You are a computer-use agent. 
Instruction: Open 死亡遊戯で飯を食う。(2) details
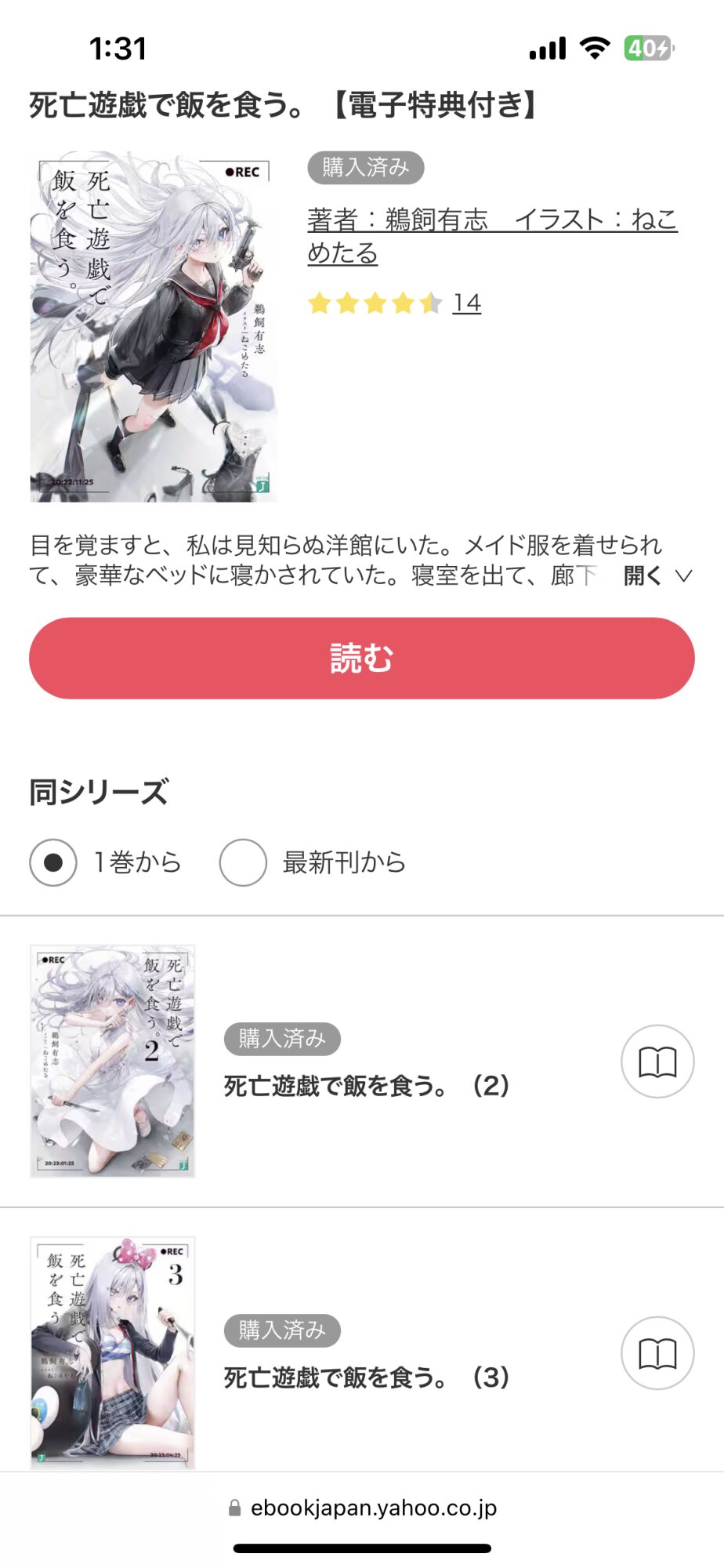[x=367, y=1086]
